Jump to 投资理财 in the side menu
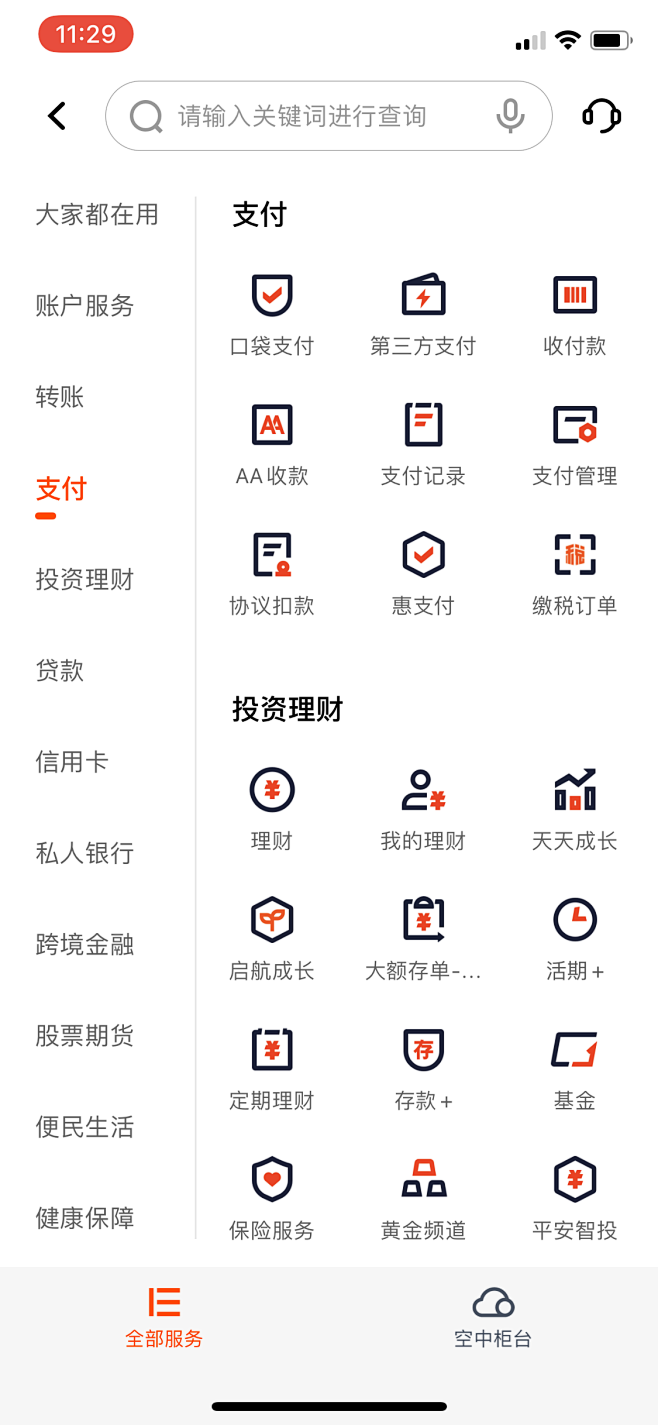Image resolution: width=658 pixels, height=1425 pixels. click(85, 580)
